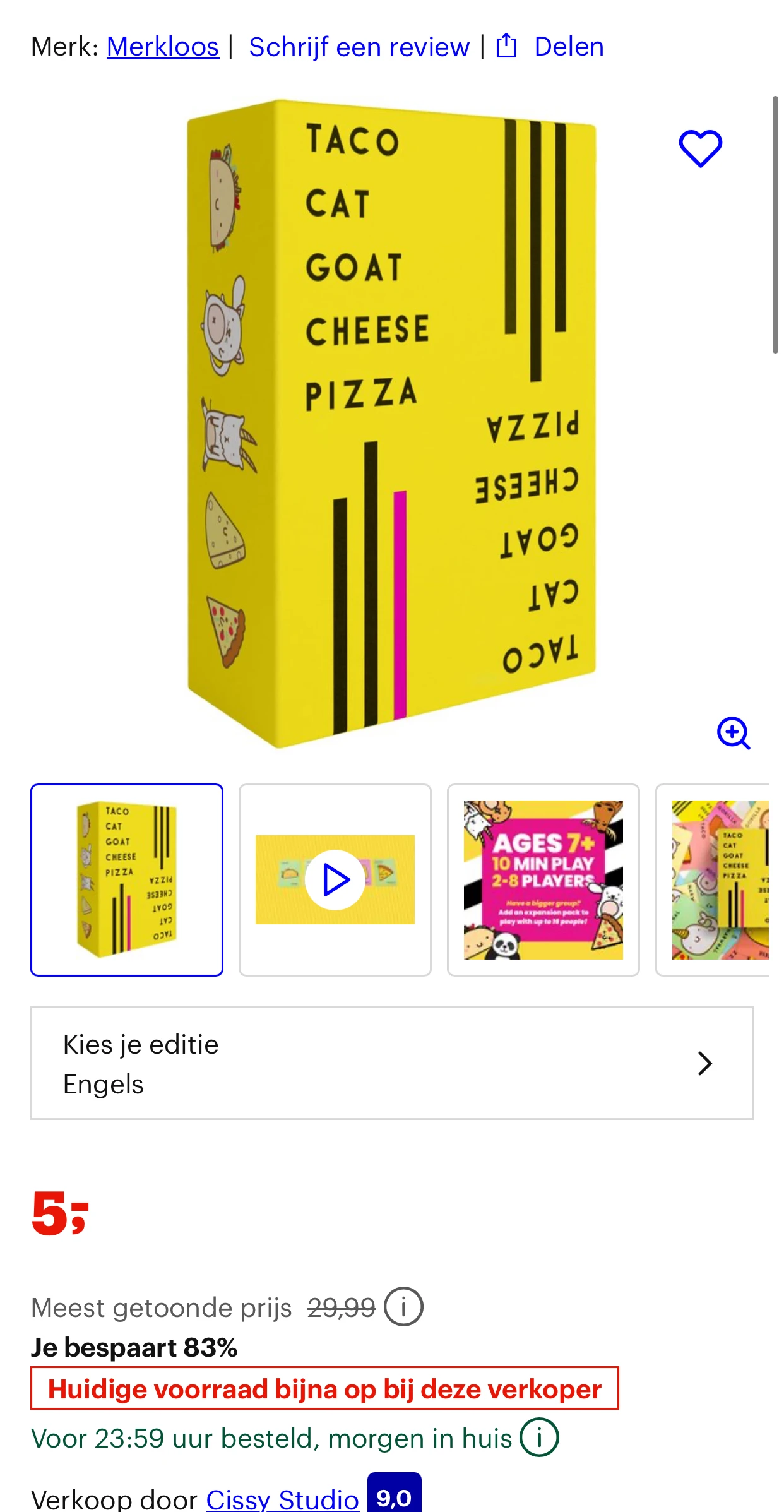
Task: Click the share icon next to Delen
Action: (507, 45)
